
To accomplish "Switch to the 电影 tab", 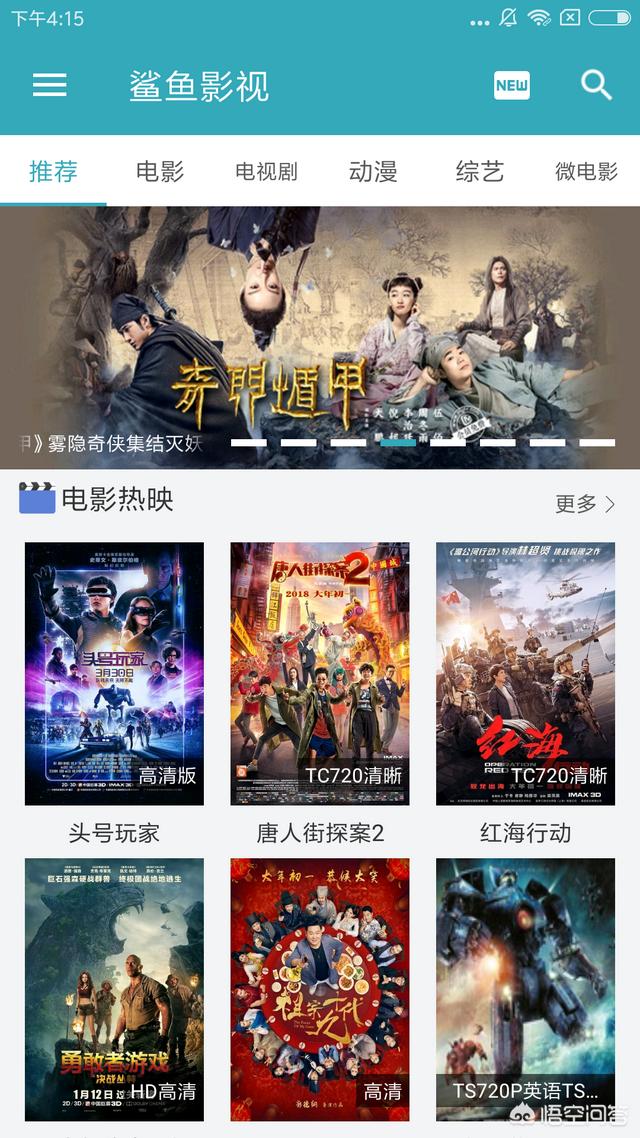I will point(160,171).
